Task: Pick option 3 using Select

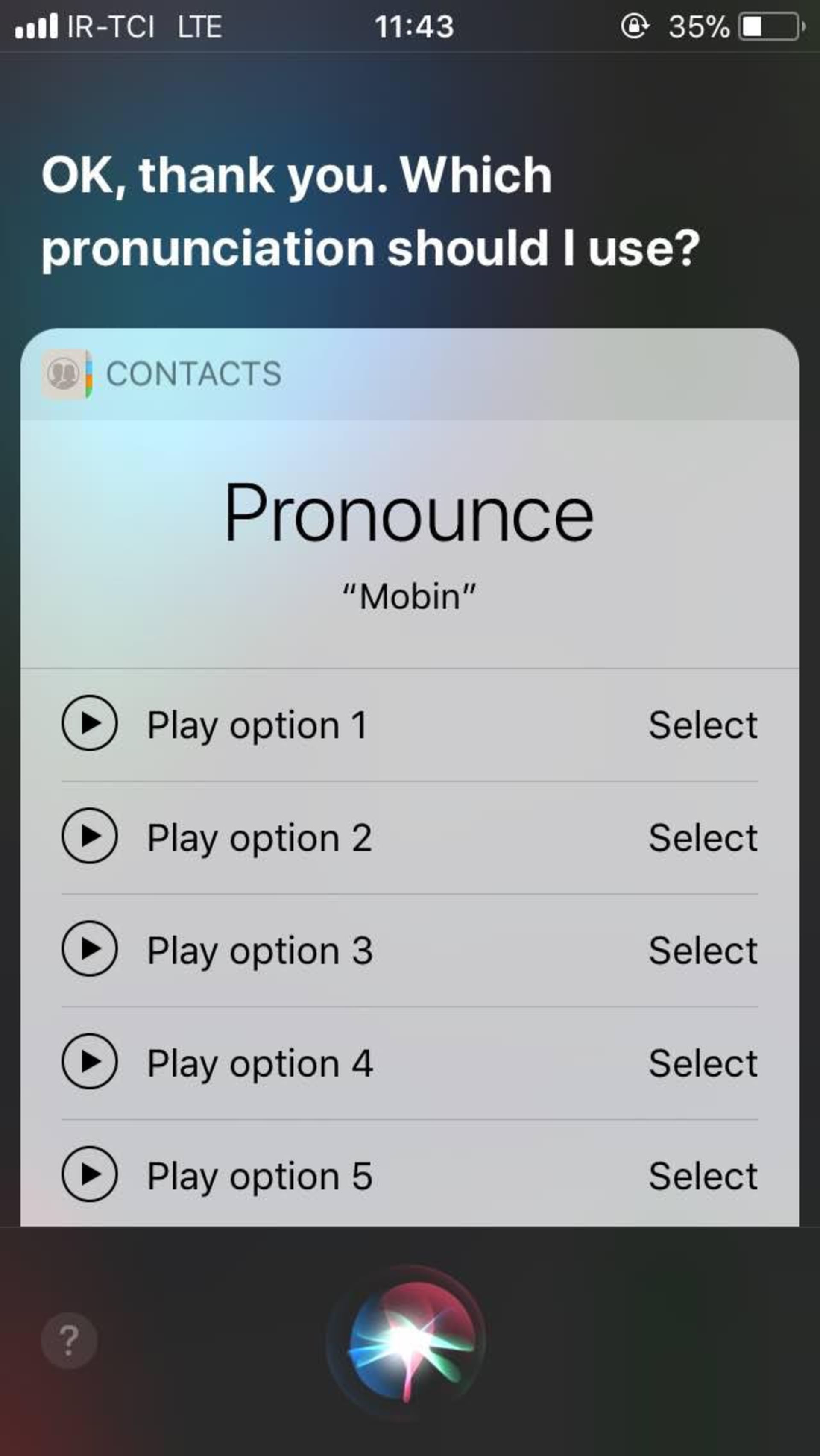Action: 703,950
